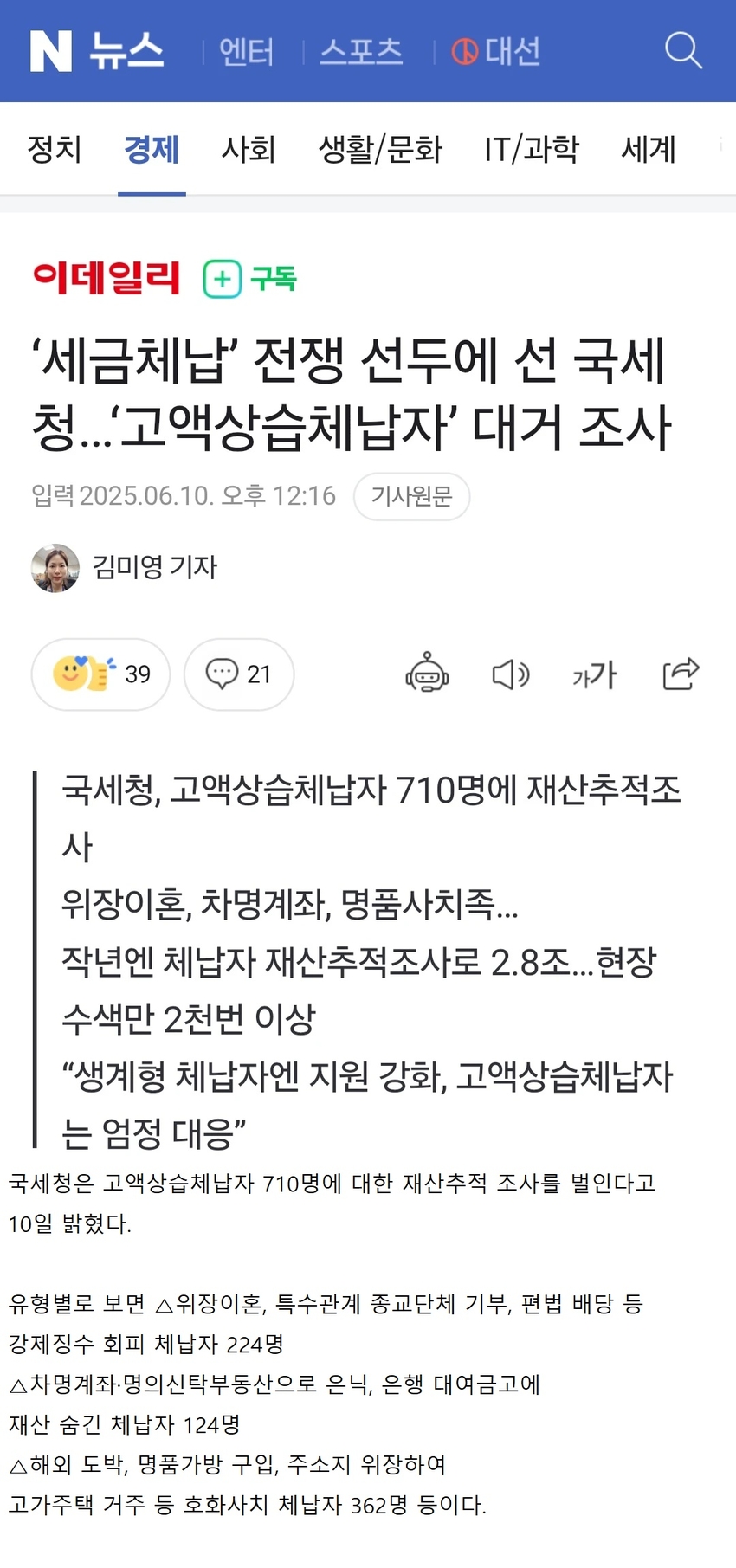The height and width of the screenshot is (1568, 736).
Task: View the original article via 기사원문
Action: click(411, 496)
